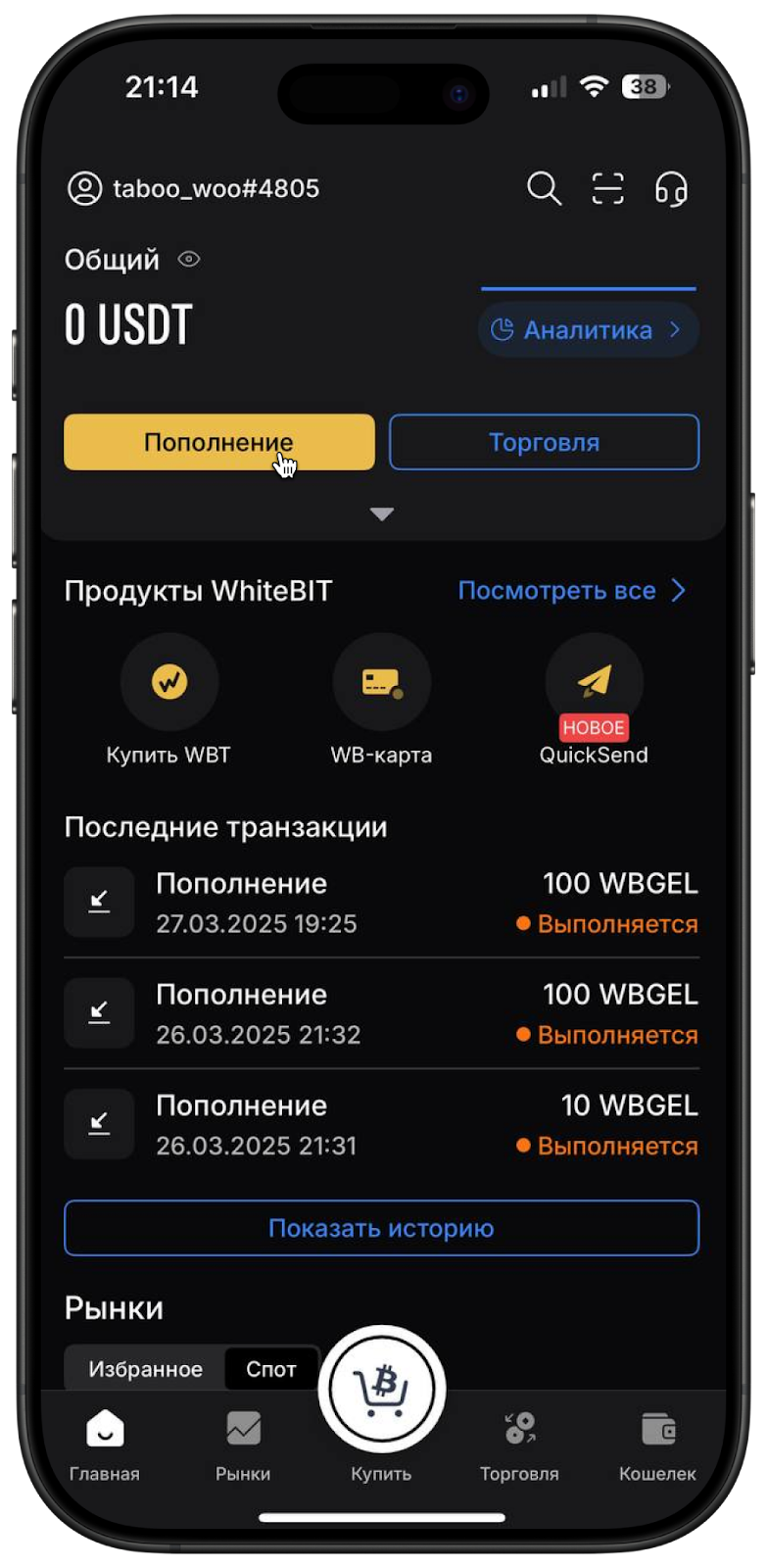Viewport: 767px width, 1568px height.
Task: Toggle balance visibility eye icon
Action: point(189,260)
